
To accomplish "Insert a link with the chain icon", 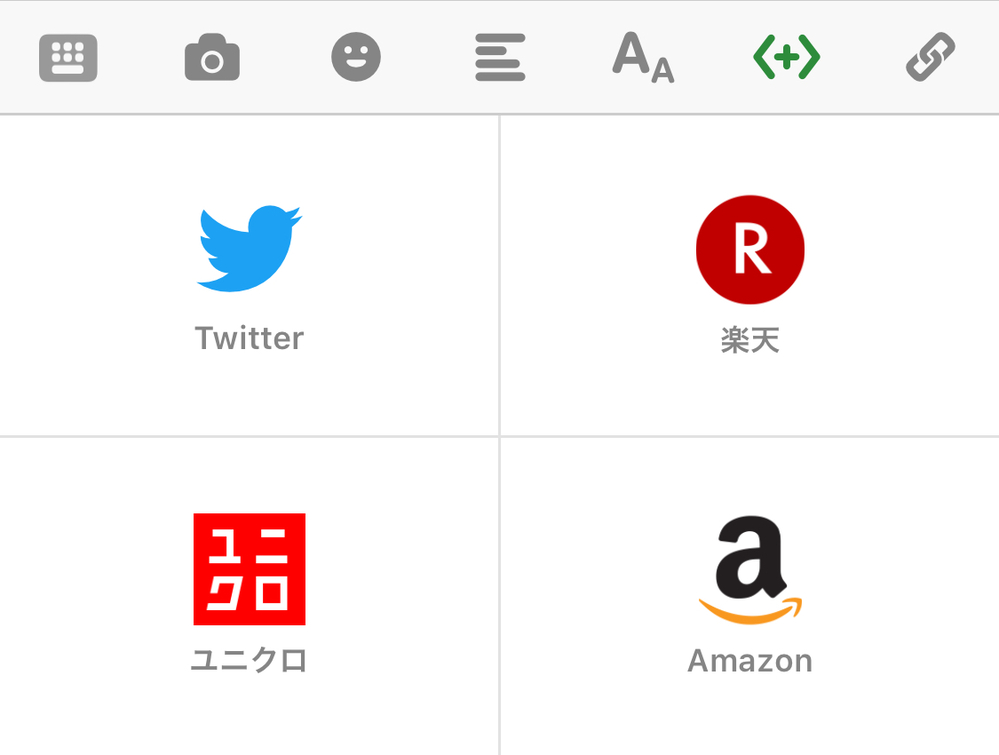I will [930, 58].
